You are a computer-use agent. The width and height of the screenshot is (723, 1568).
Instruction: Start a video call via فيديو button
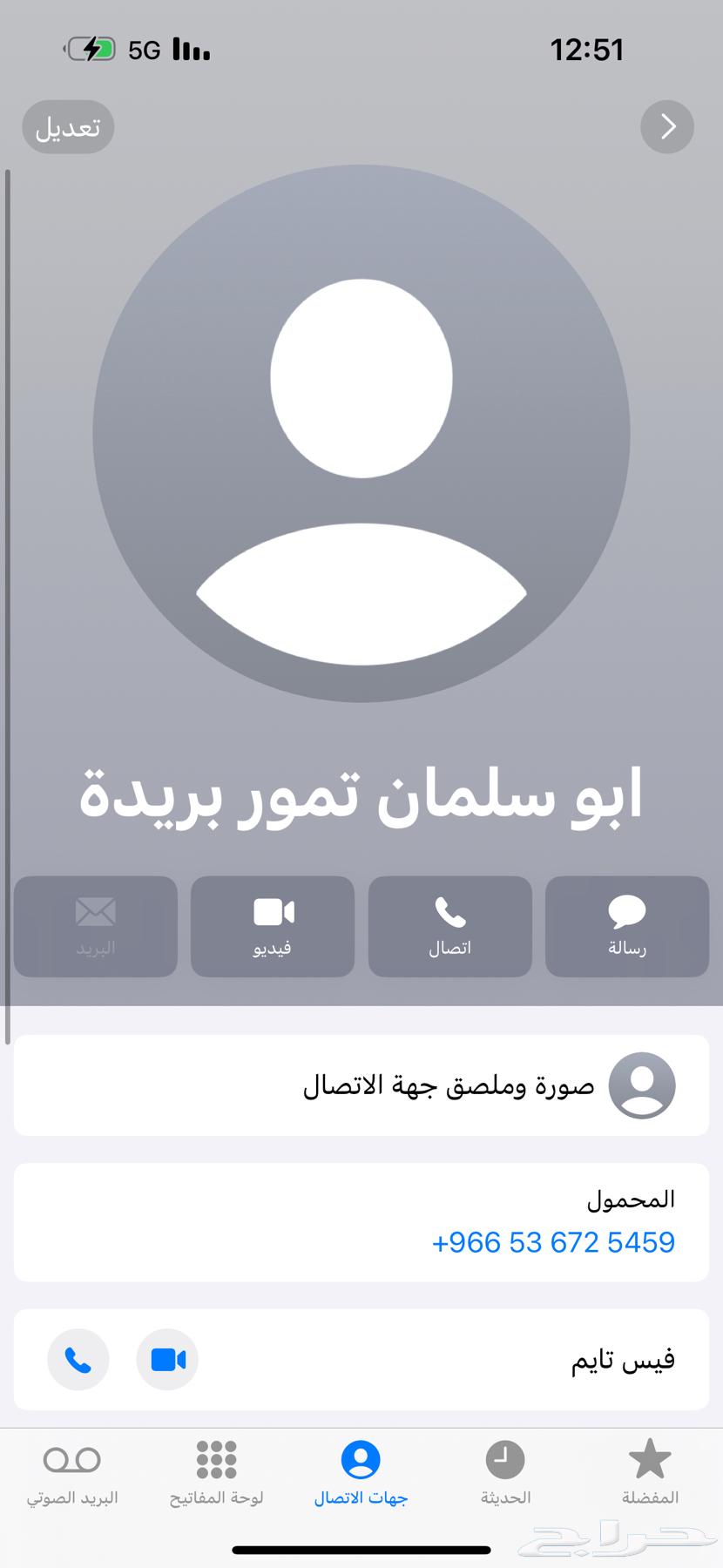tap(273, 926)
